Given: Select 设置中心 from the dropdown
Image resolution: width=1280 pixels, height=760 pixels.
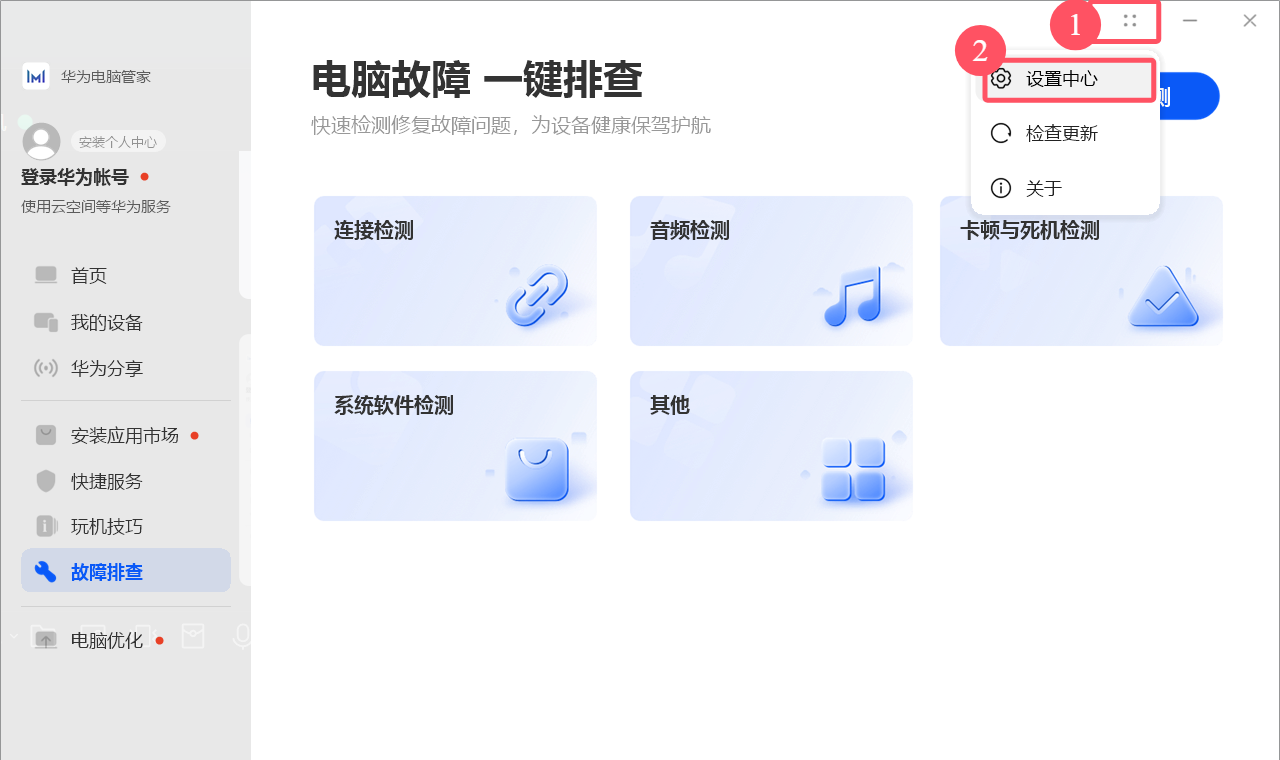Looking at the screenshot, I should (x=1061, y=79).
